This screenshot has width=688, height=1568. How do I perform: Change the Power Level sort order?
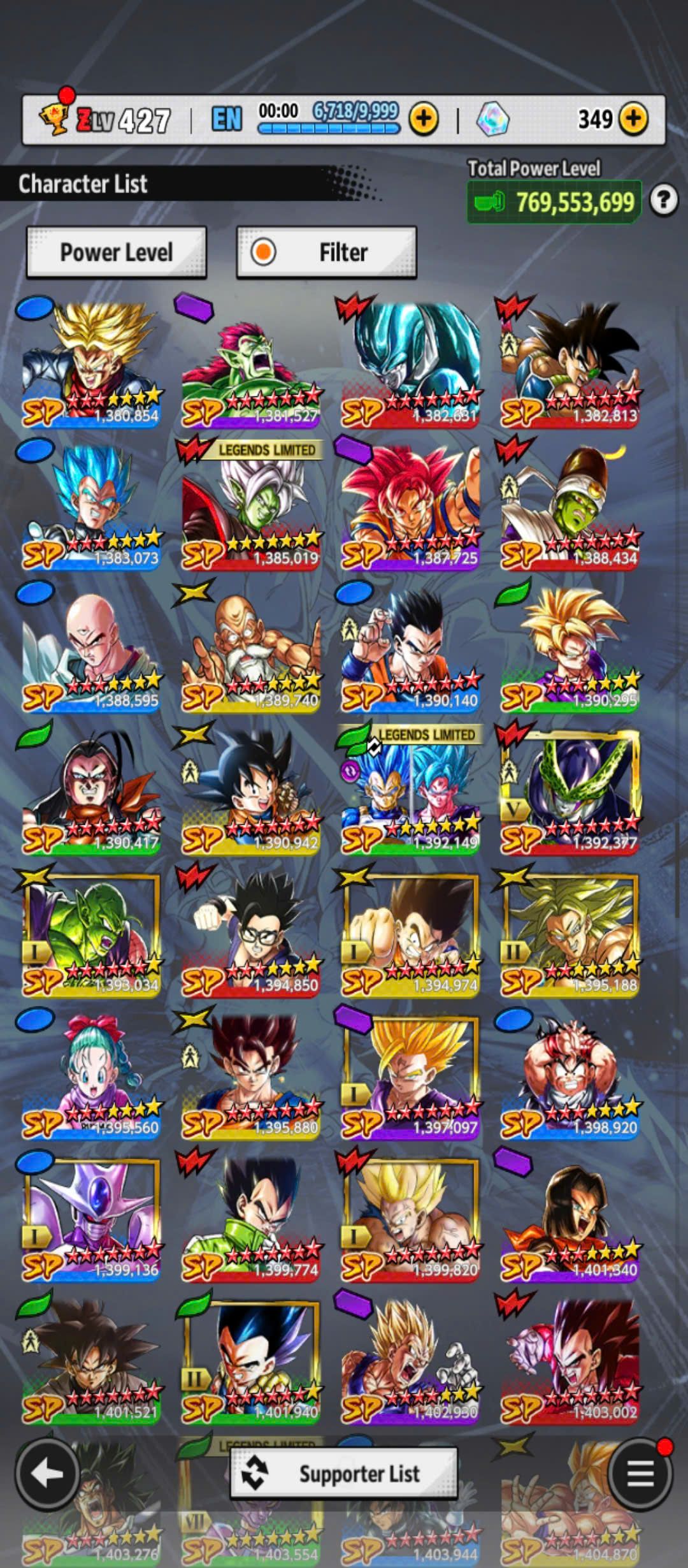point(116,252)
